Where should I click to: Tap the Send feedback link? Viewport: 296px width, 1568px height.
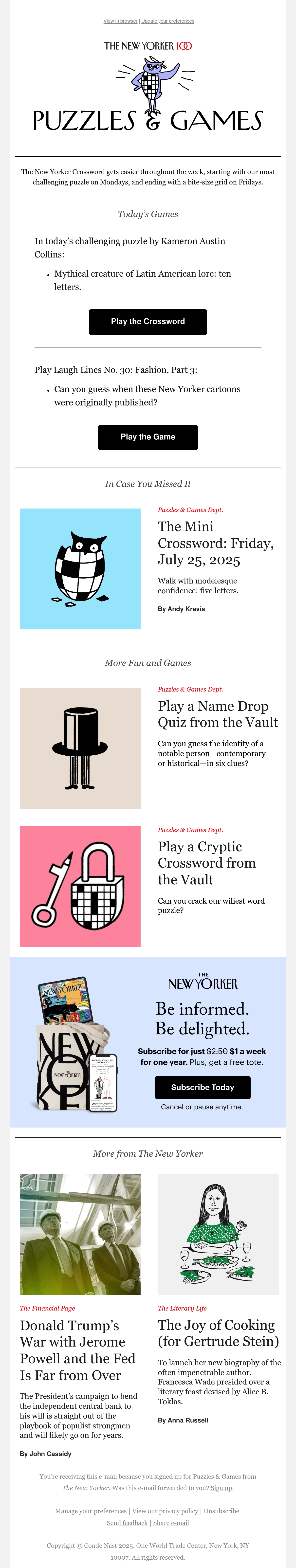127,1523
